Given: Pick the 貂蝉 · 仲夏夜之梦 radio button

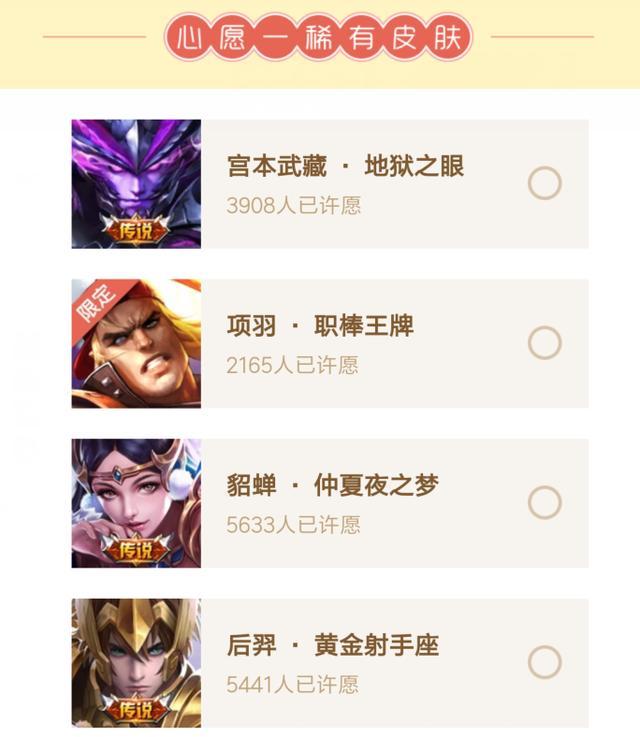Looking at the screenshot, I should (544, 502).
